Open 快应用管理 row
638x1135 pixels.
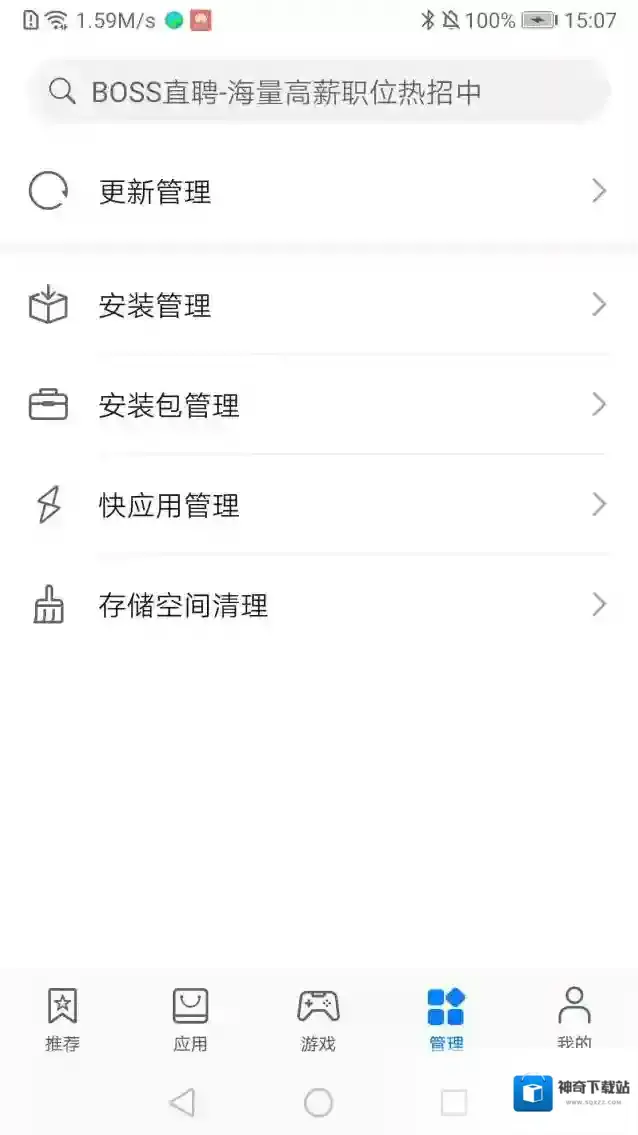(x=318, y=505)
